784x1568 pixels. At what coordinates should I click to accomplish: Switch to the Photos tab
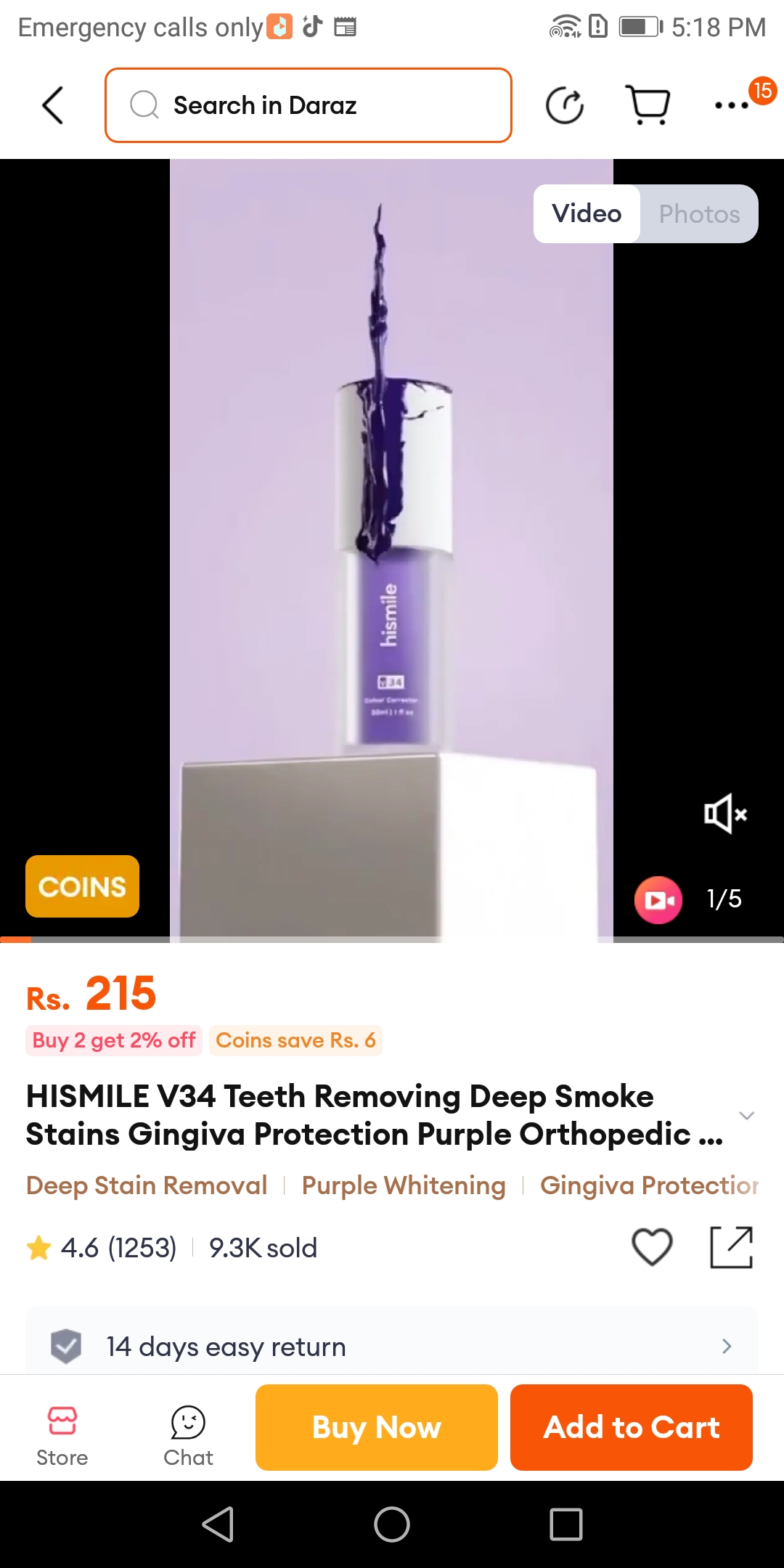[699, 213]
